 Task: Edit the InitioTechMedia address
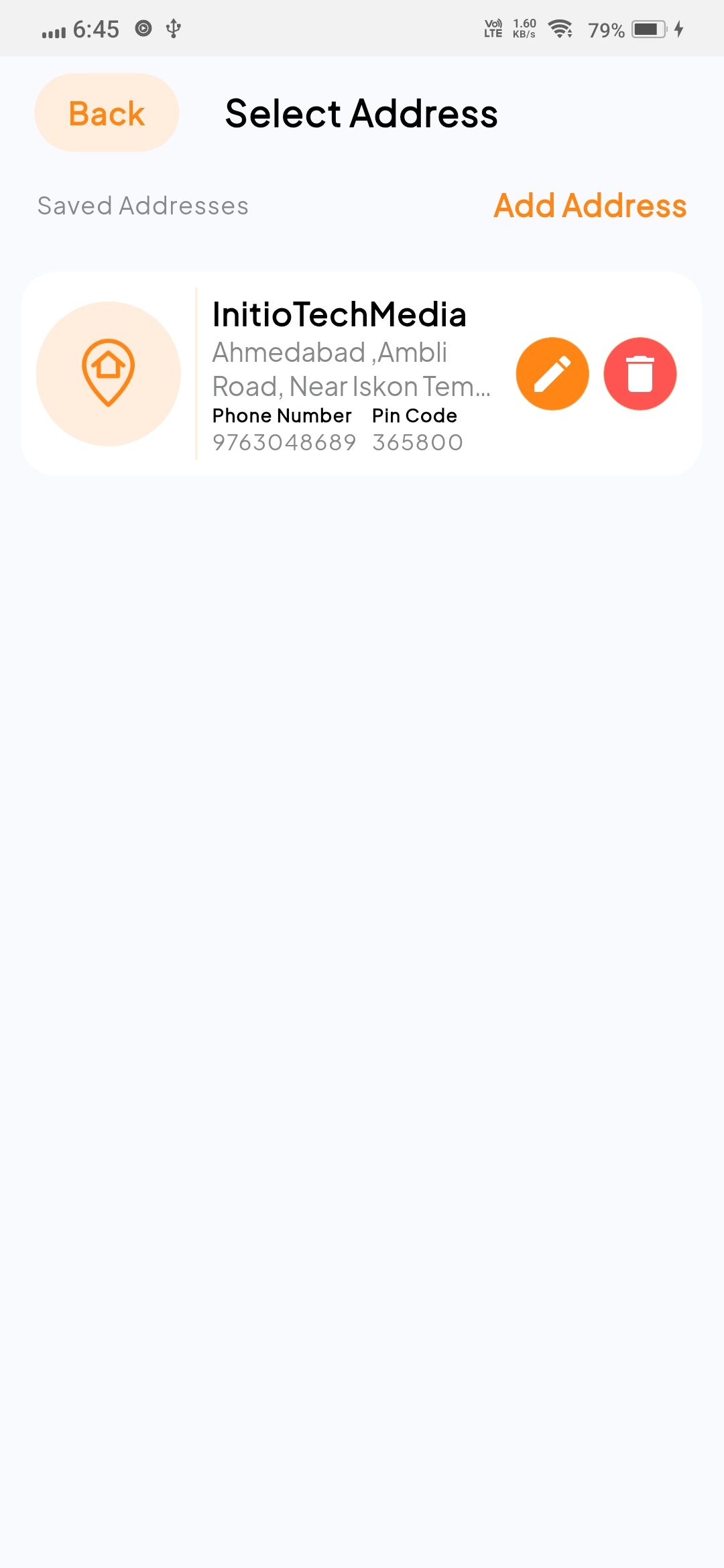point(552,374)
